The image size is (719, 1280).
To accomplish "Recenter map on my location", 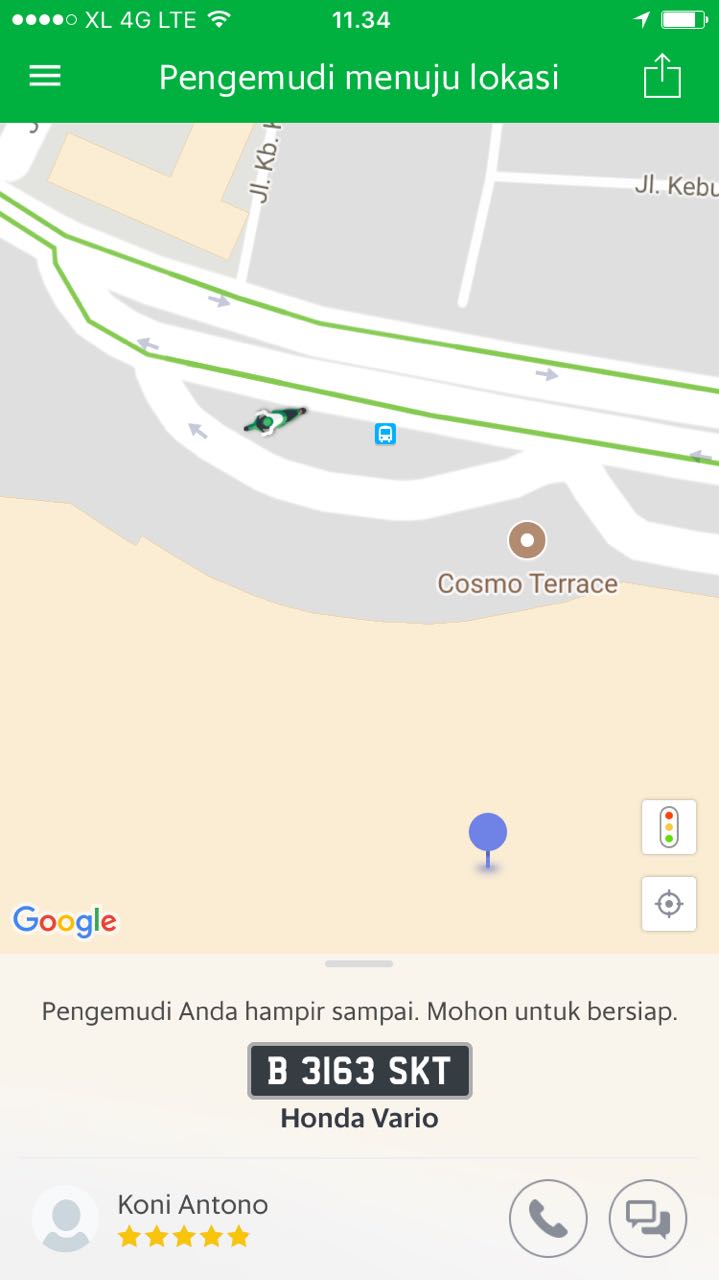I will click(x=669, y=904).
